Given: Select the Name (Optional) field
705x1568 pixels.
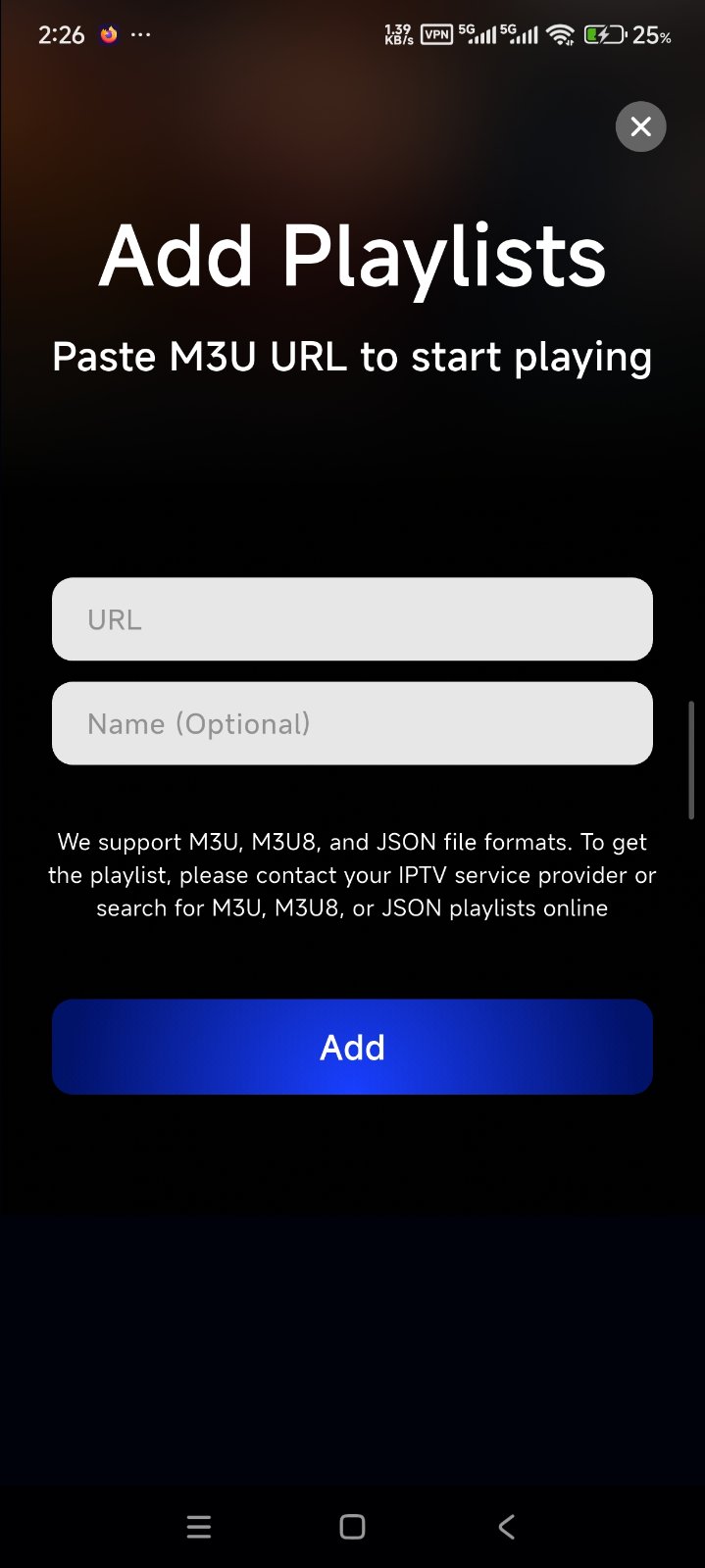Looking at the screenshot, I should (x=352, y=723).
